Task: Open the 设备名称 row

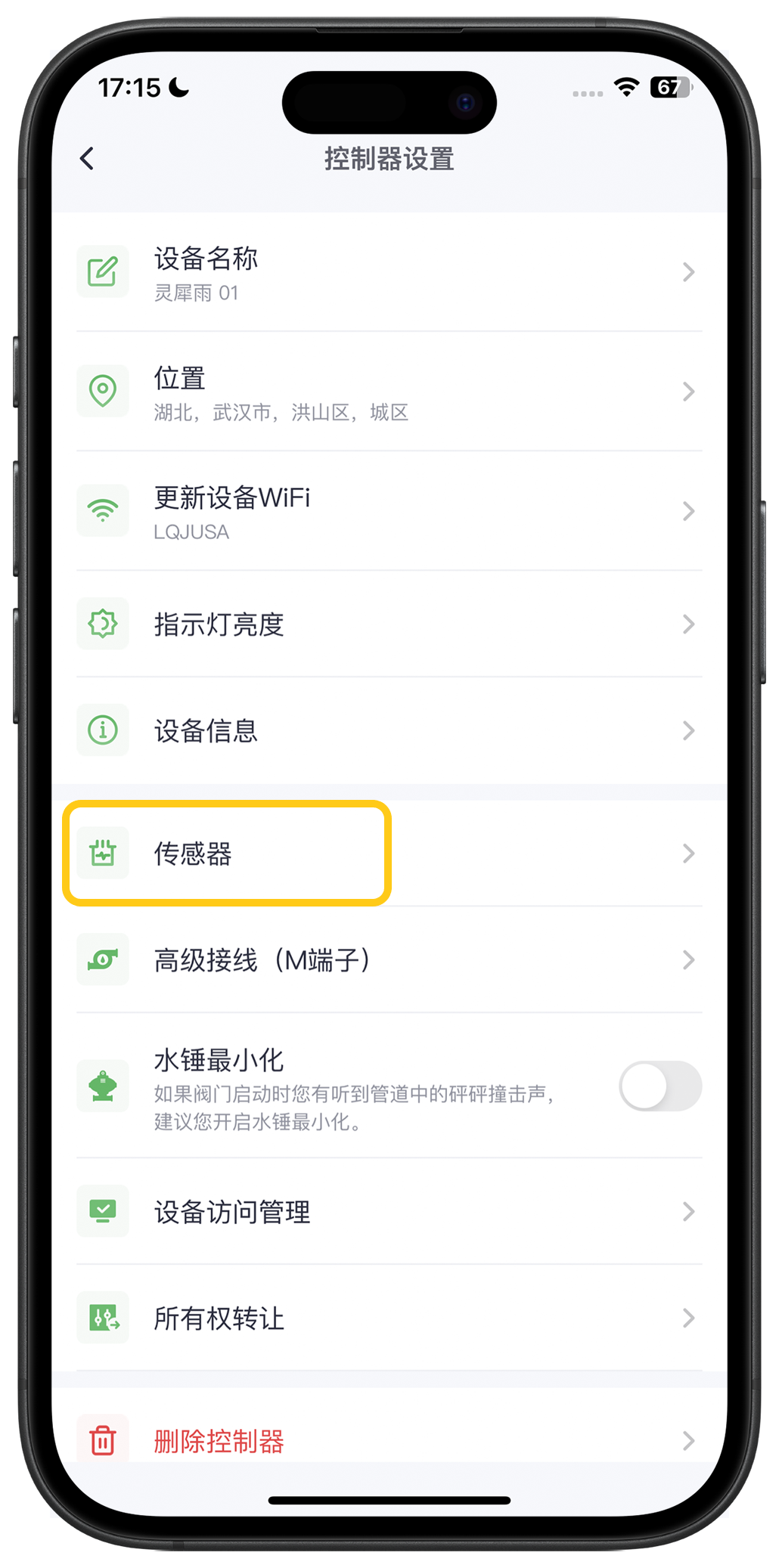Action: [389, 272]
